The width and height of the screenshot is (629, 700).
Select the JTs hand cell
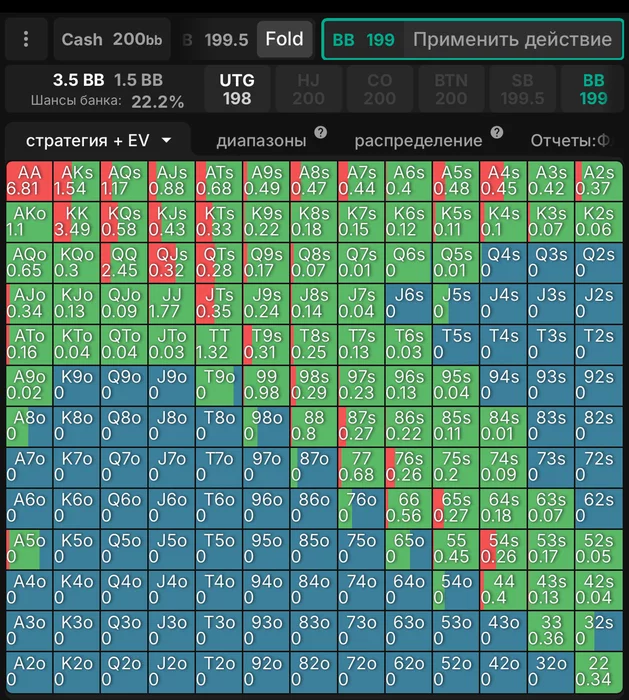click(x=218, y=303)
